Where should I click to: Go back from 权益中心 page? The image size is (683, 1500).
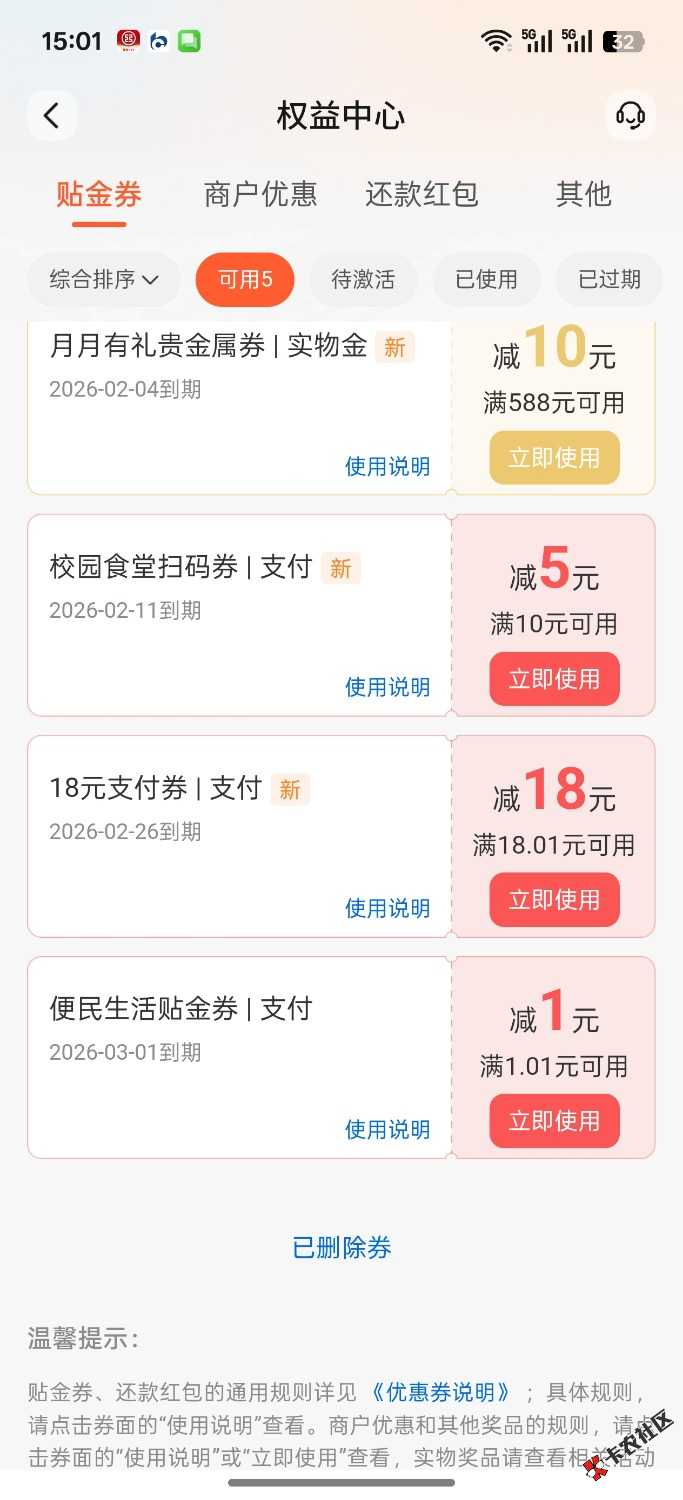click(52, 116)
